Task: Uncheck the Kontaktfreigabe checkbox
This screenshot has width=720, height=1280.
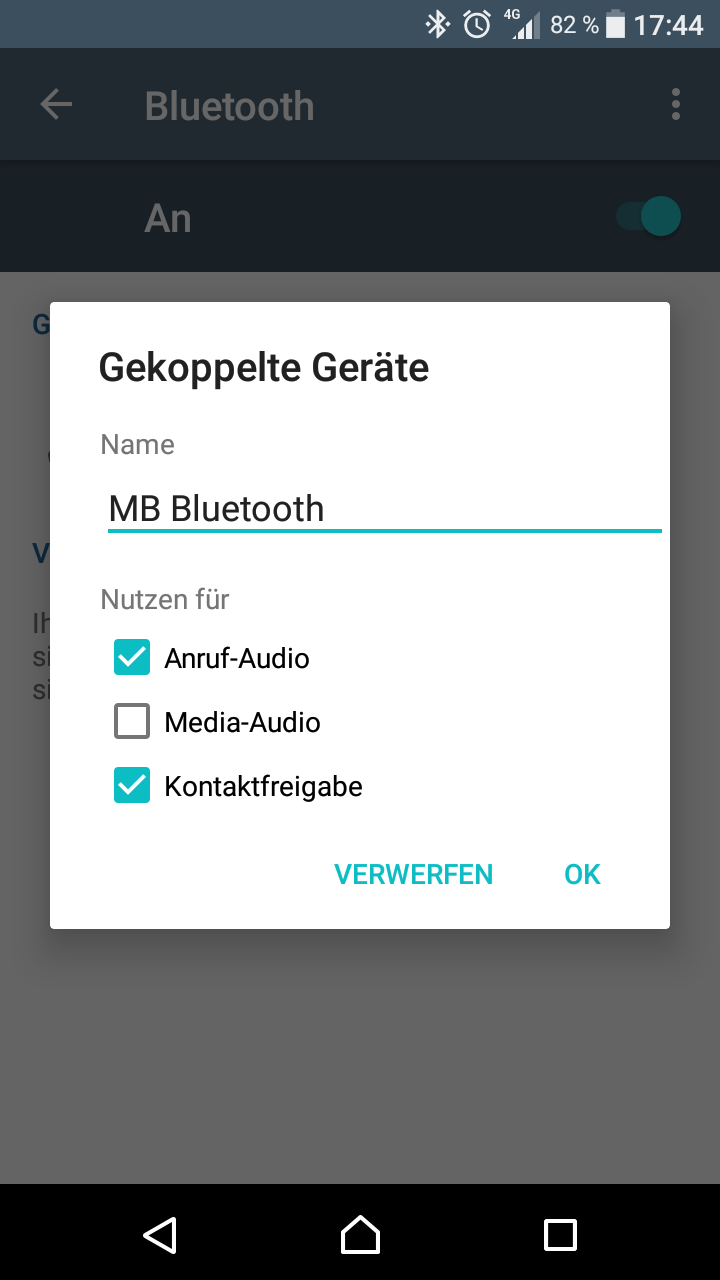Action: click(132, 786)
